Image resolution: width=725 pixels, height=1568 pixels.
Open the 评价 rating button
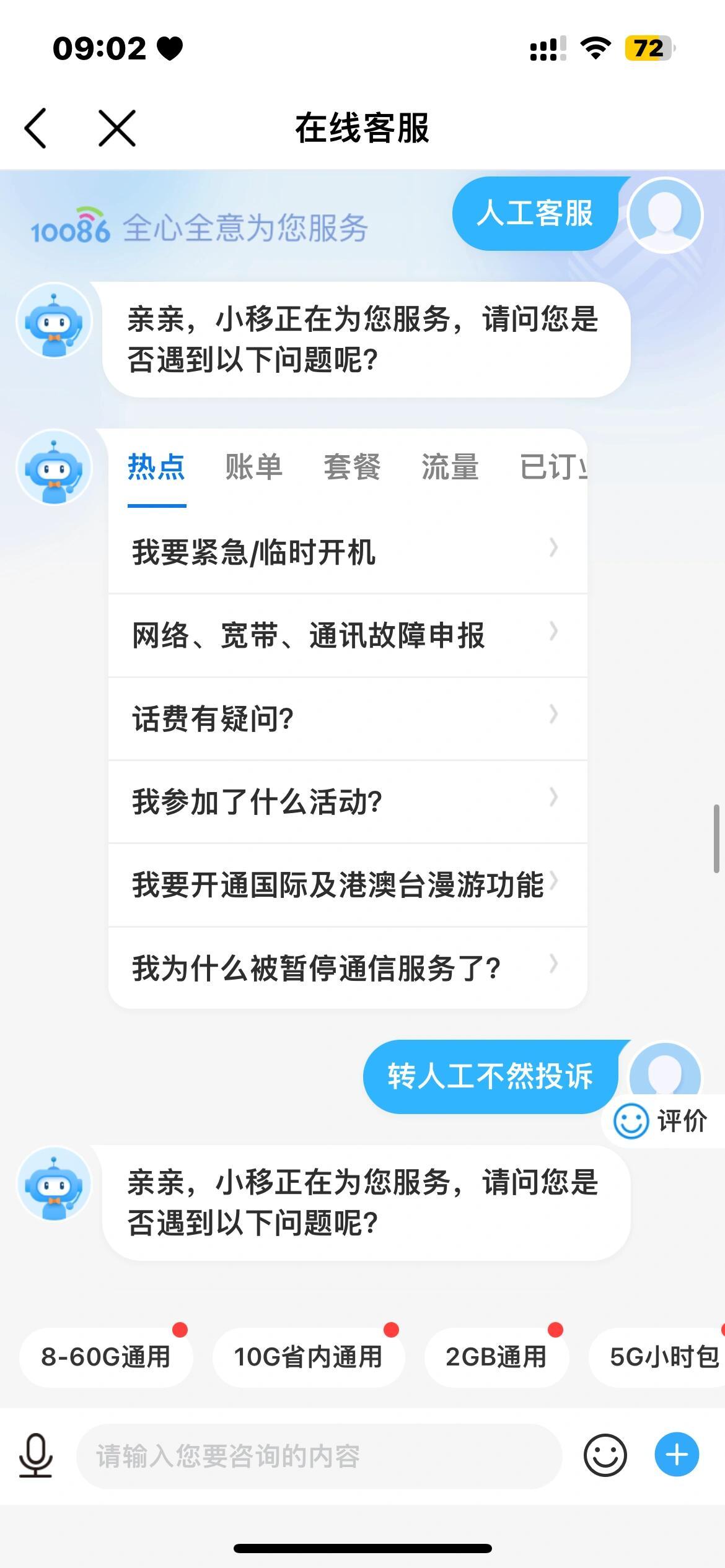click(662, 1121)
